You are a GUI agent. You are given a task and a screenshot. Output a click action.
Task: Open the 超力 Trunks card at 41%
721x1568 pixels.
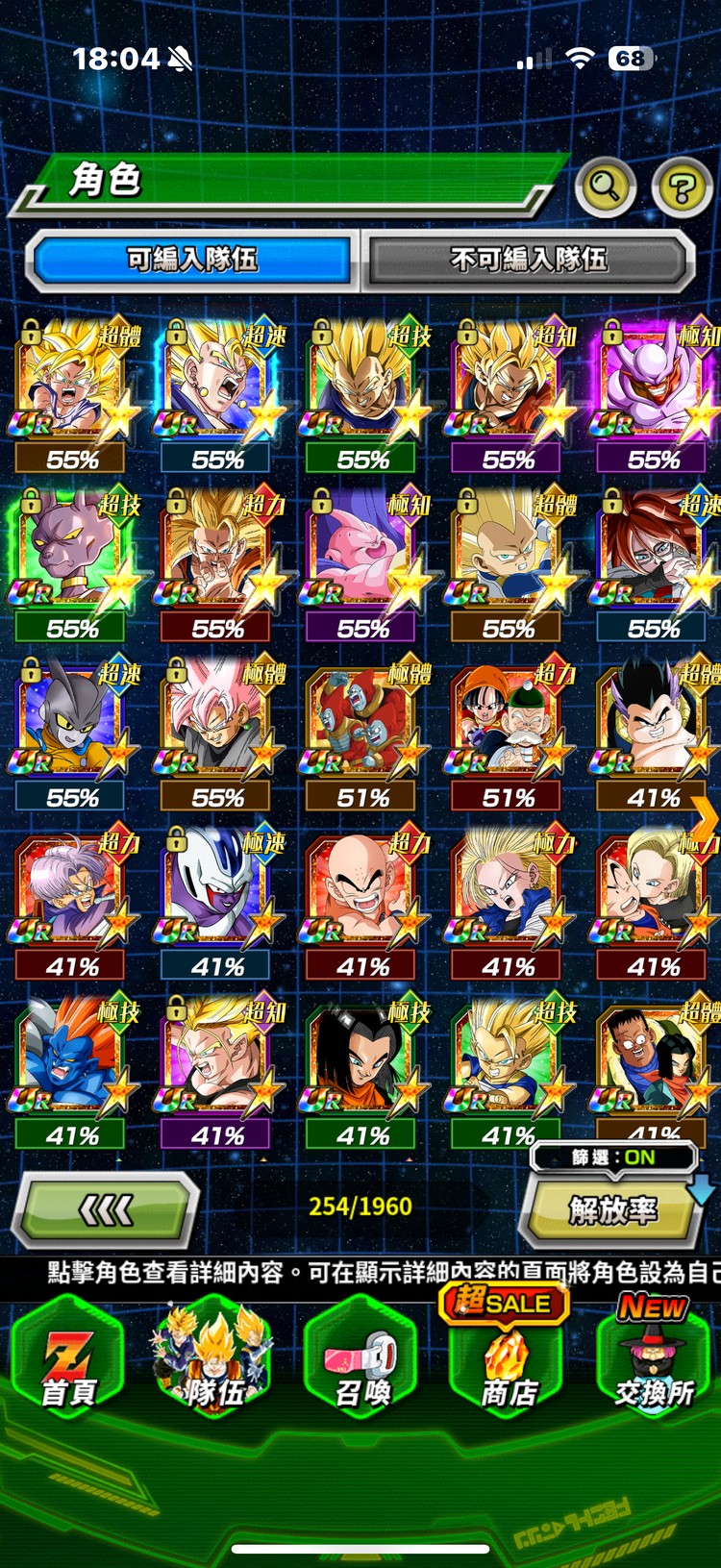point(72,890)
